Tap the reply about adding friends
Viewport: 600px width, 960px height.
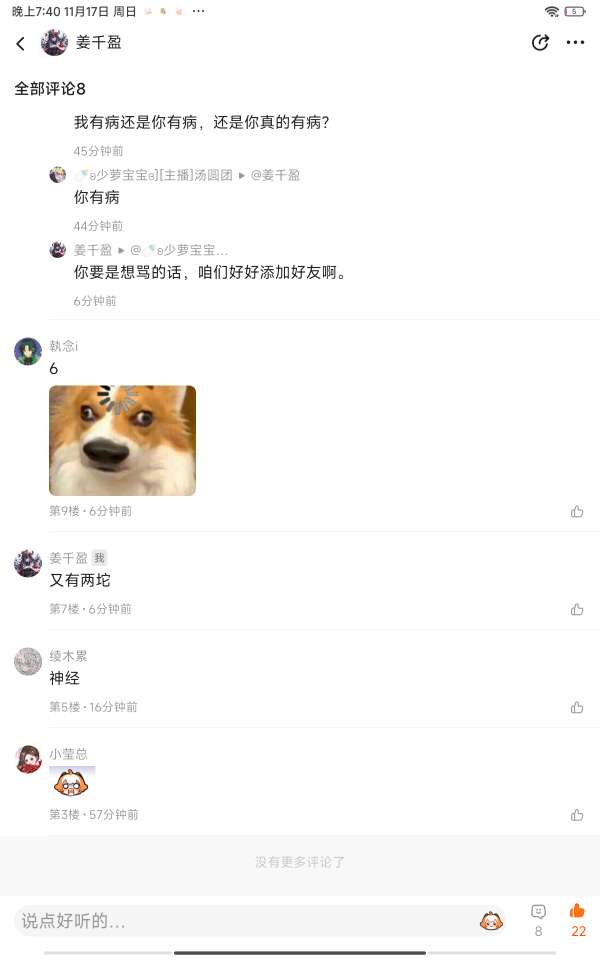coord(210,272)
